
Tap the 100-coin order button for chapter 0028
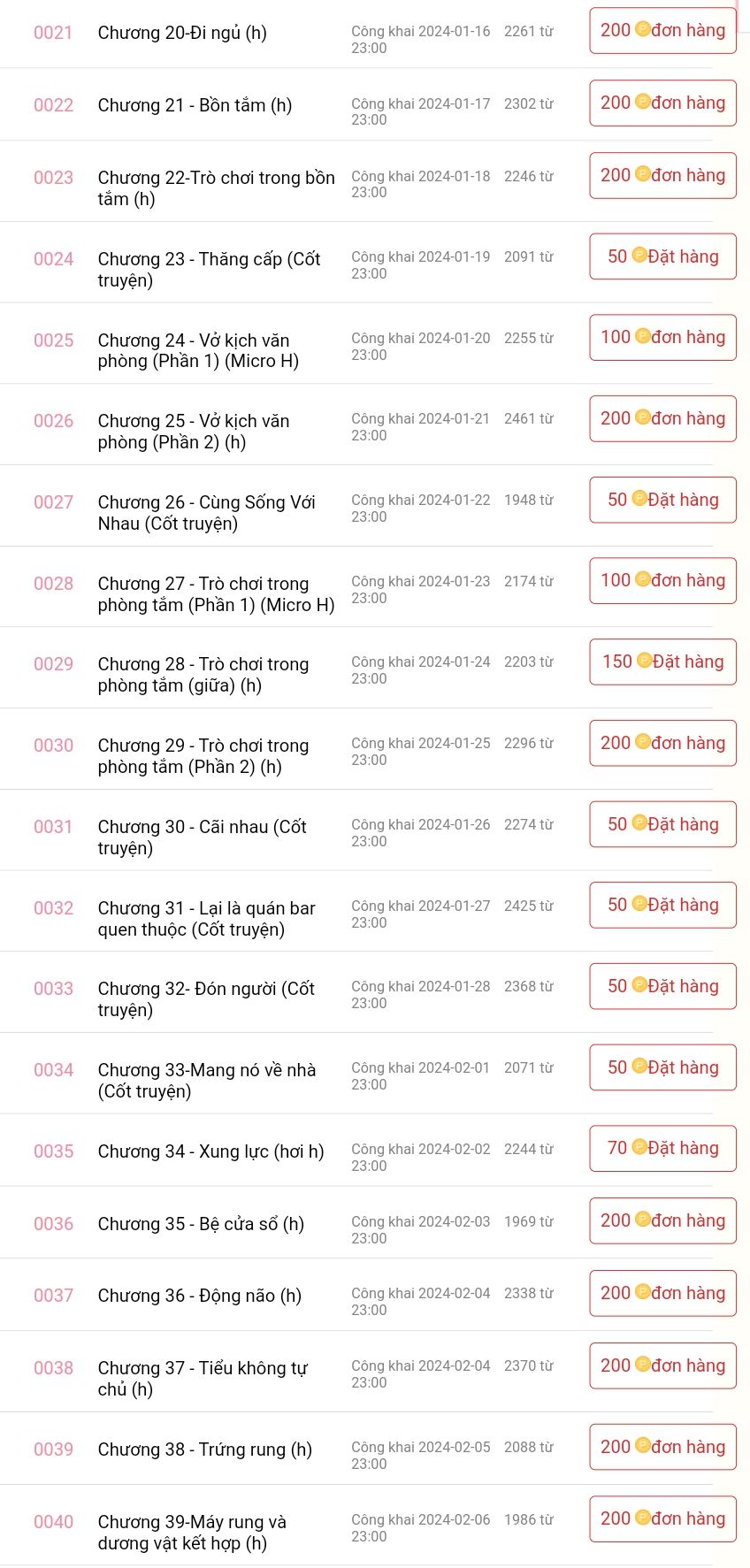pyautogui.click(x=662, y=580)
